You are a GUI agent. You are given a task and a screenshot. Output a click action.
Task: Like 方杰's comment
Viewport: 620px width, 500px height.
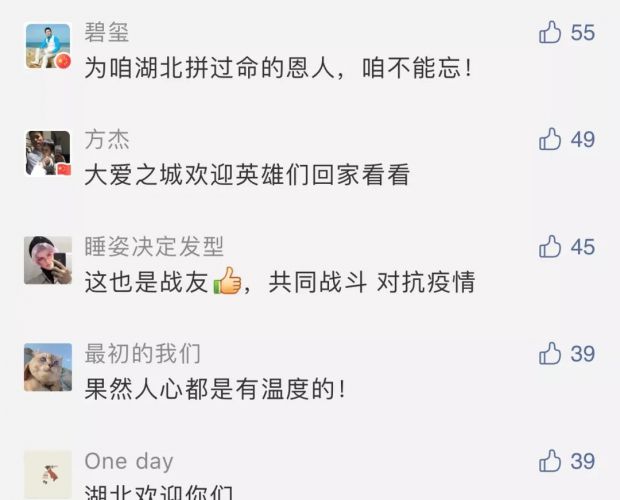pos(550,140)
